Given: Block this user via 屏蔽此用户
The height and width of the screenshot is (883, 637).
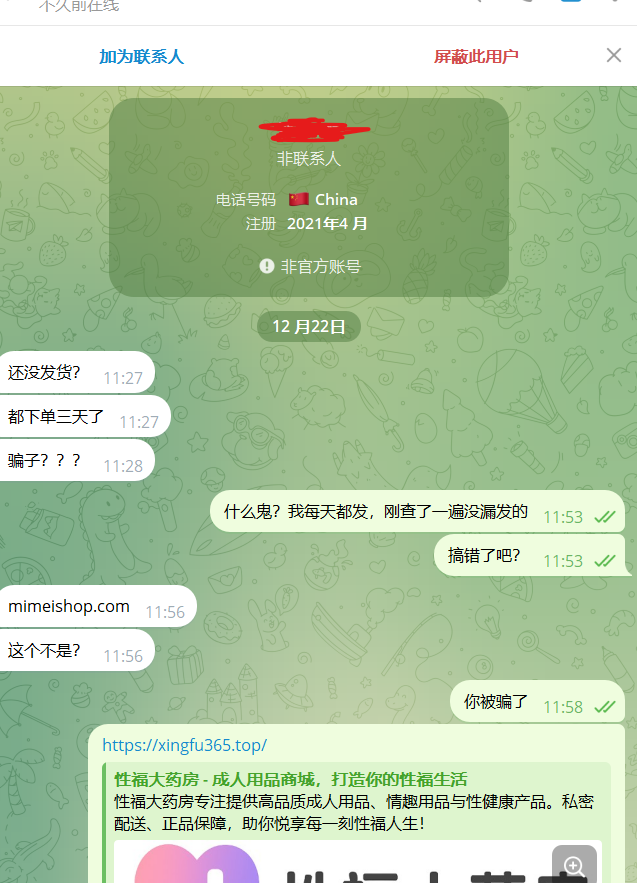Looking at the screenshot, I should 476,56.
